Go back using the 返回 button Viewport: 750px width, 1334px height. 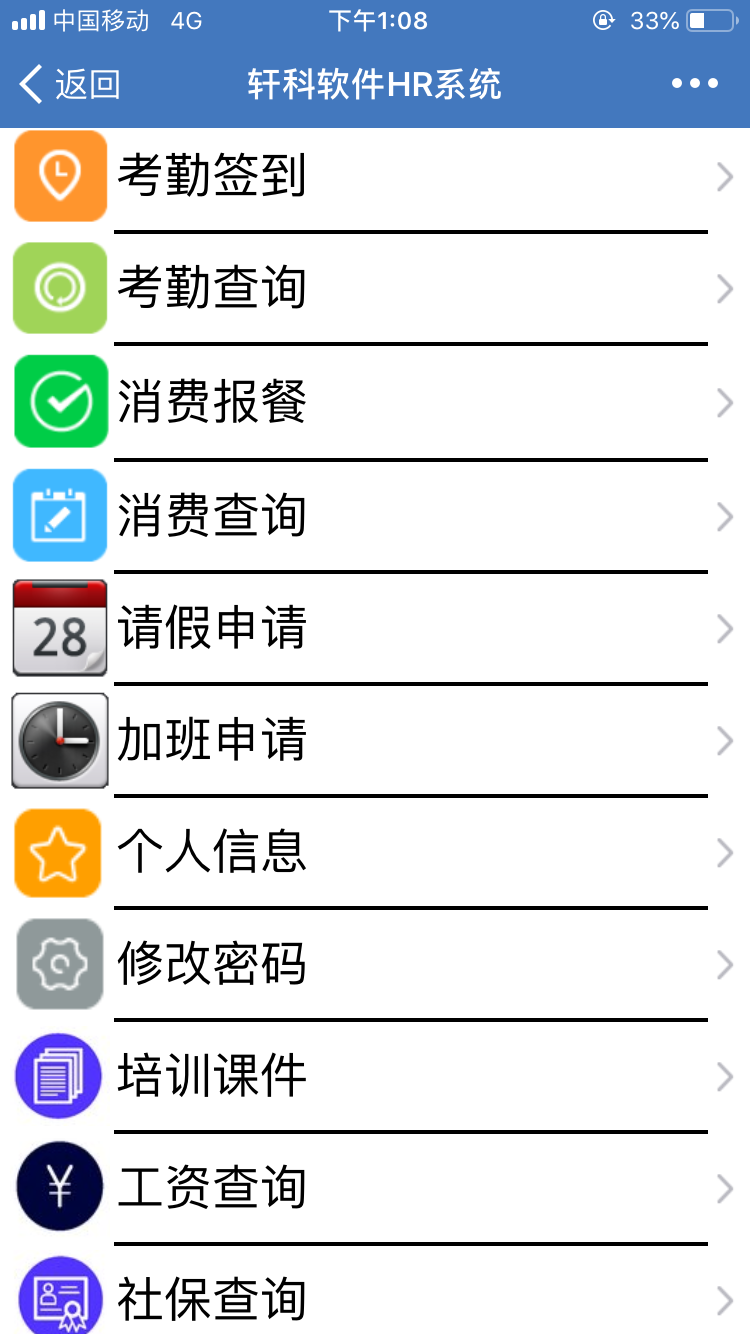[70, 84]
